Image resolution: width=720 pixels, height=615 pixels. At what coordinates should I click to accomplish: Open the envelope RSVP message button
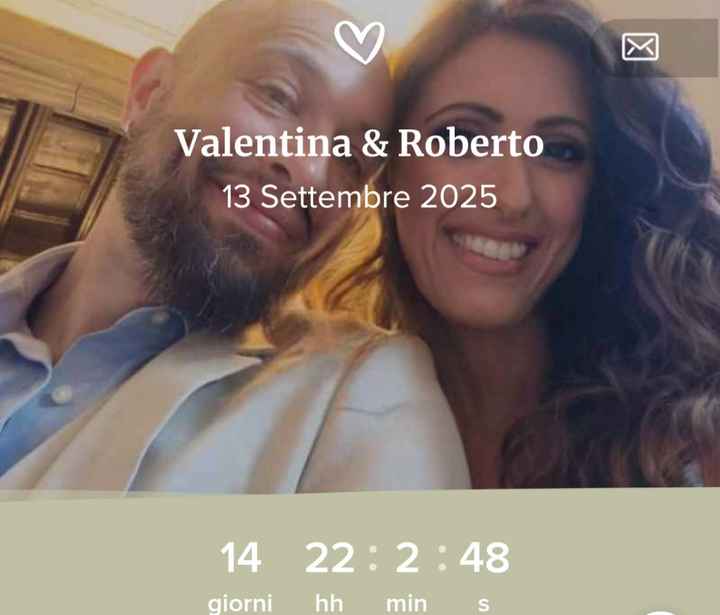640,47
